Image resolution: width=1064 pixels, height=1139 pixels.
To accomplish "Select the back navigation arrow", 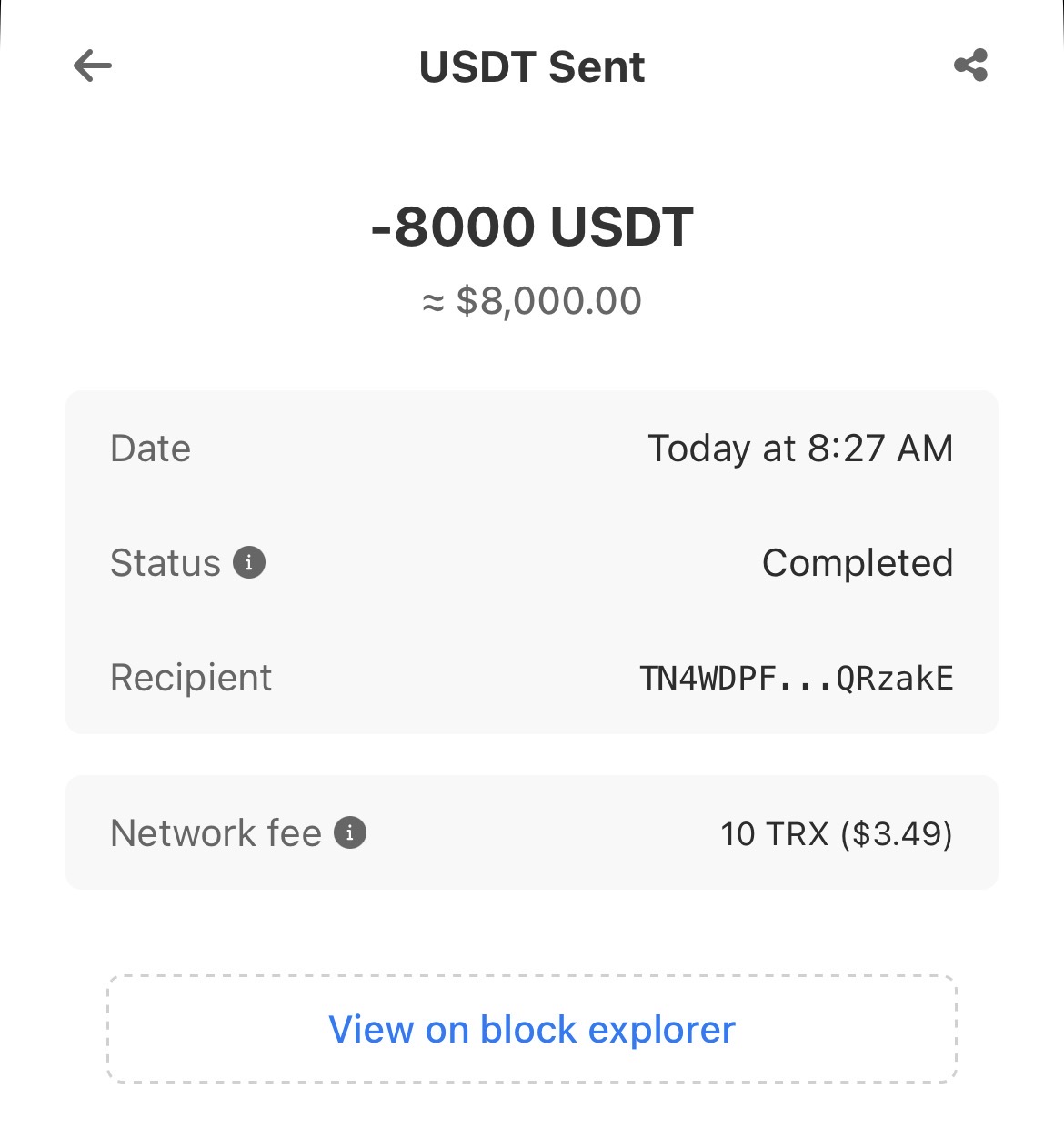I will click(x=90, y=66).
